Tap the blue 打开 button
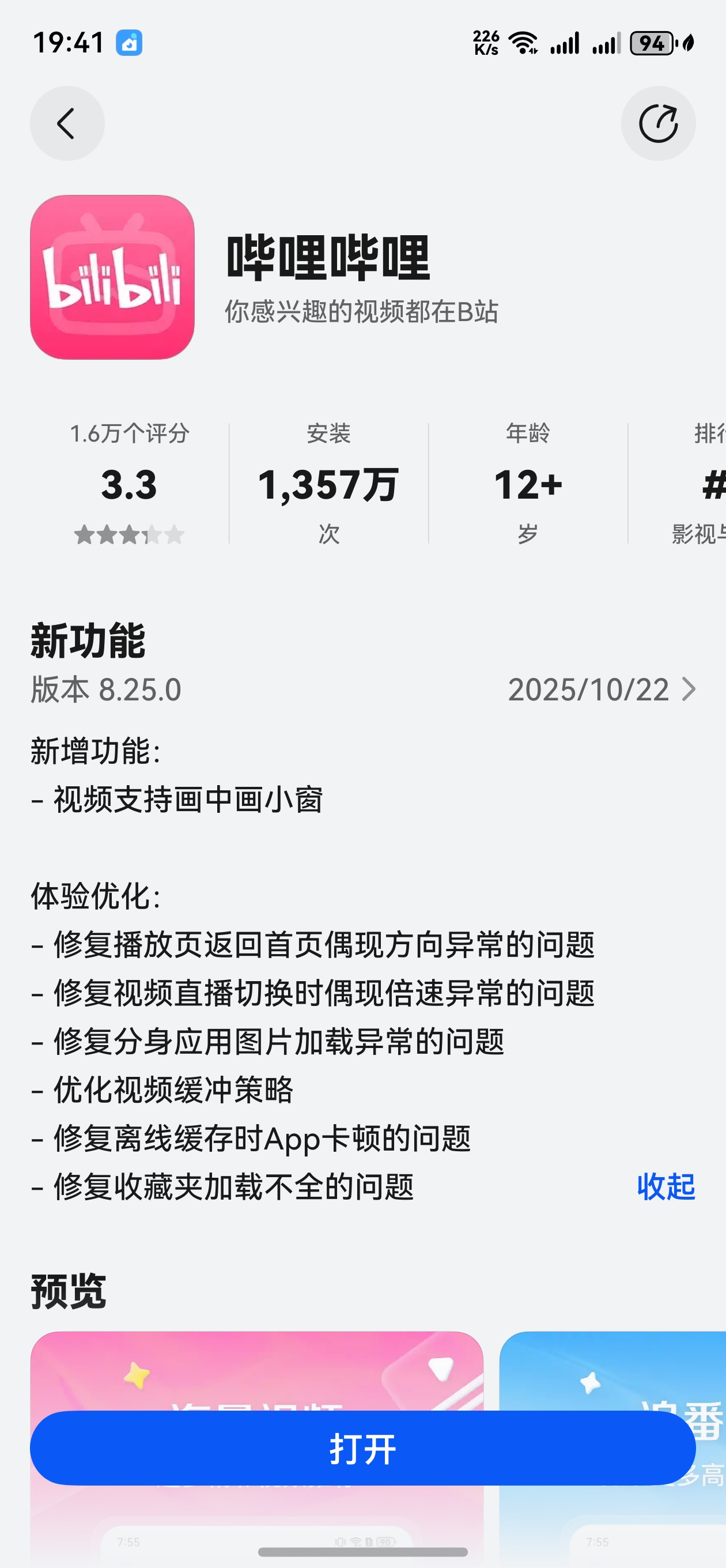The height and width of the screenshot is (1568, 726). 362,1448
